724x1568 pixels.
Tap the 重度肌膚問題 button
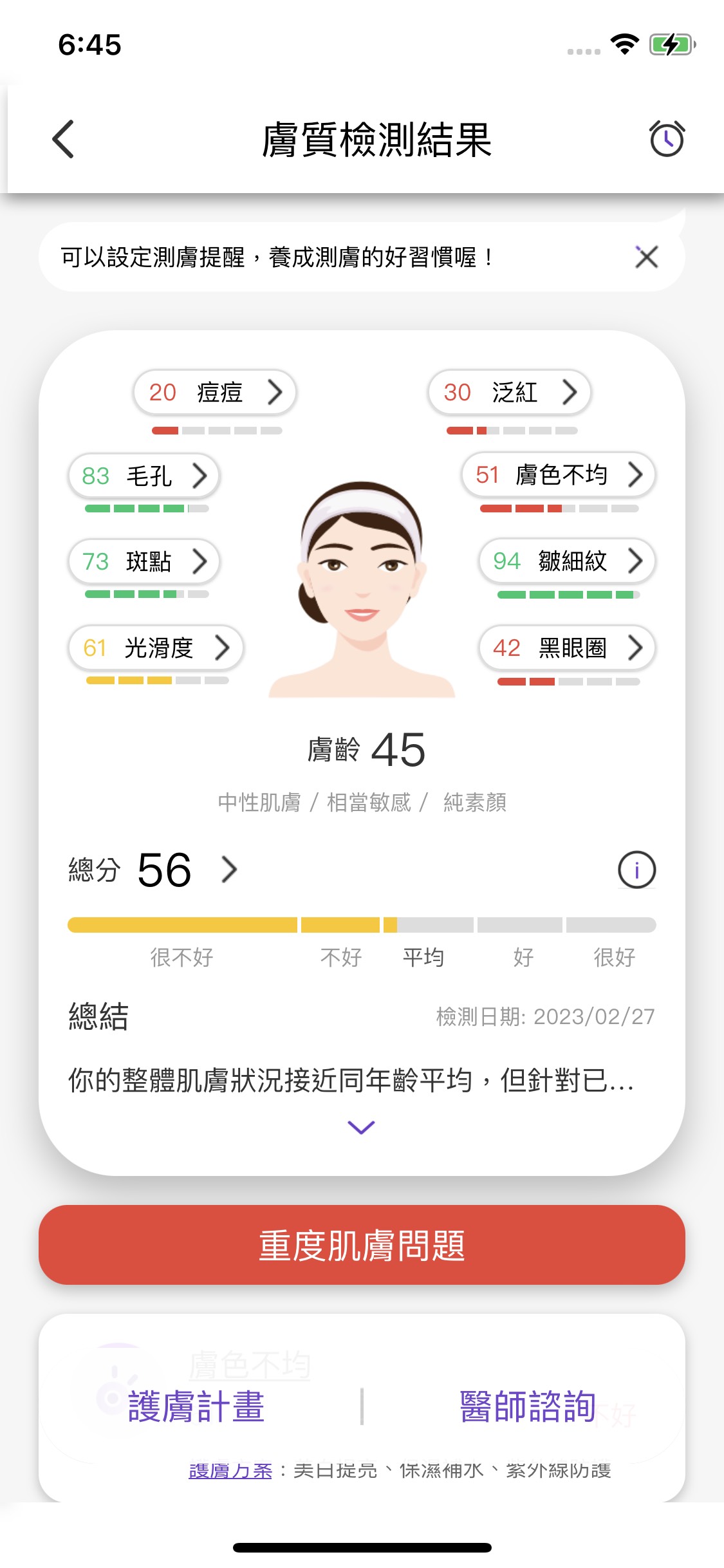[x=362, y=1245]
